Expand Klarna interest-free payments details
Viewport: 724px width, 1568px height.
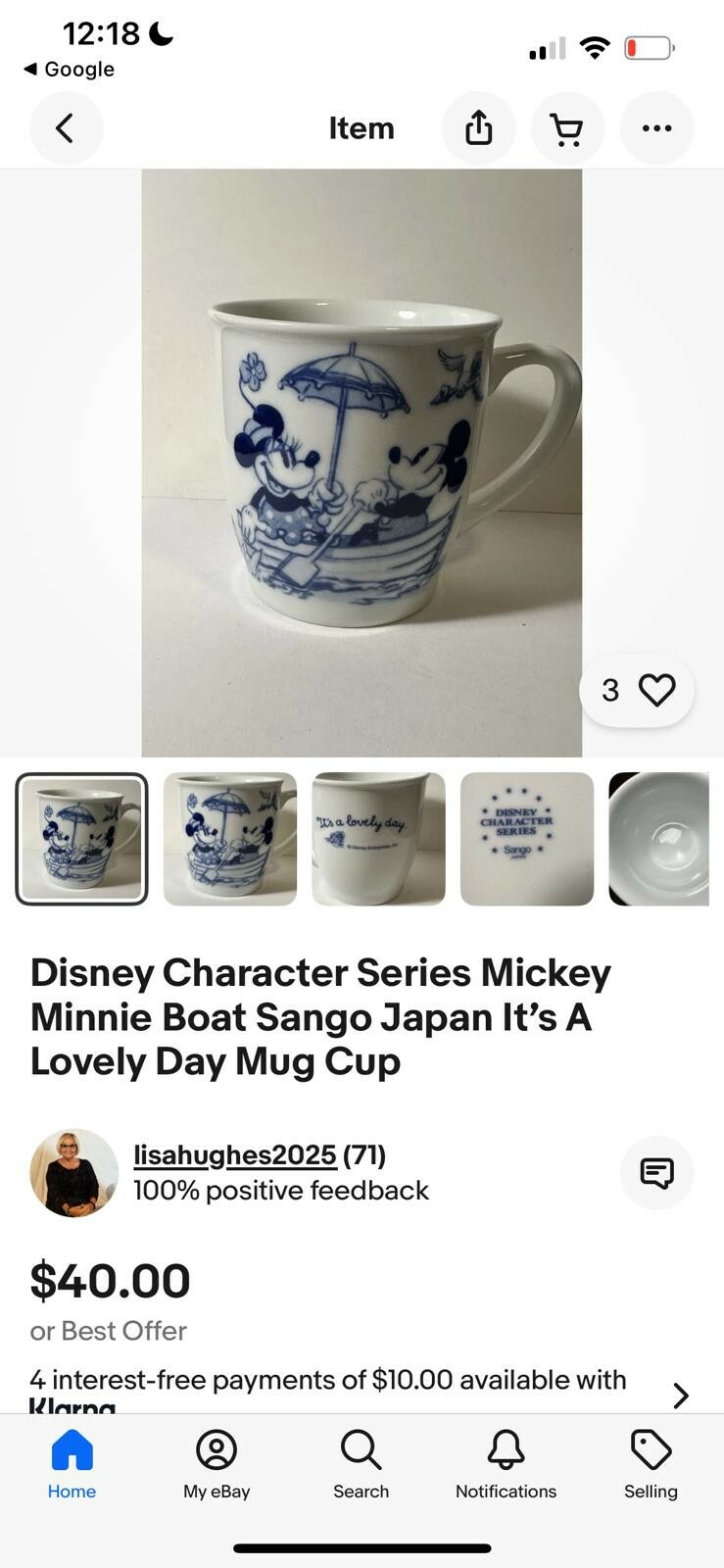pos(681,1396)
